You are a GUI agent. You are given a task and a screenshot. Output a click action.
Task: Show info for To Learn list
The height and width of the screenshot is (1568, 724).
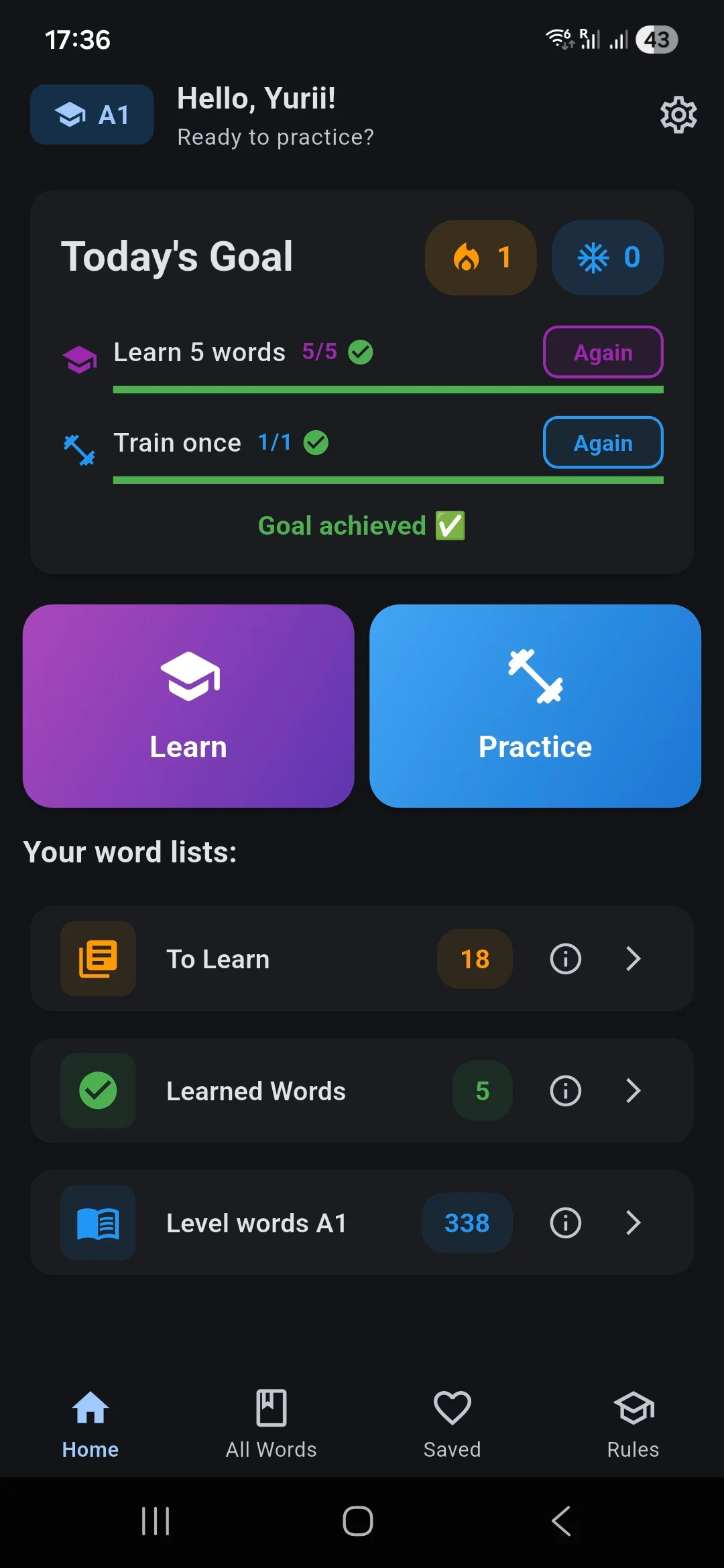[x=565, y=959]
